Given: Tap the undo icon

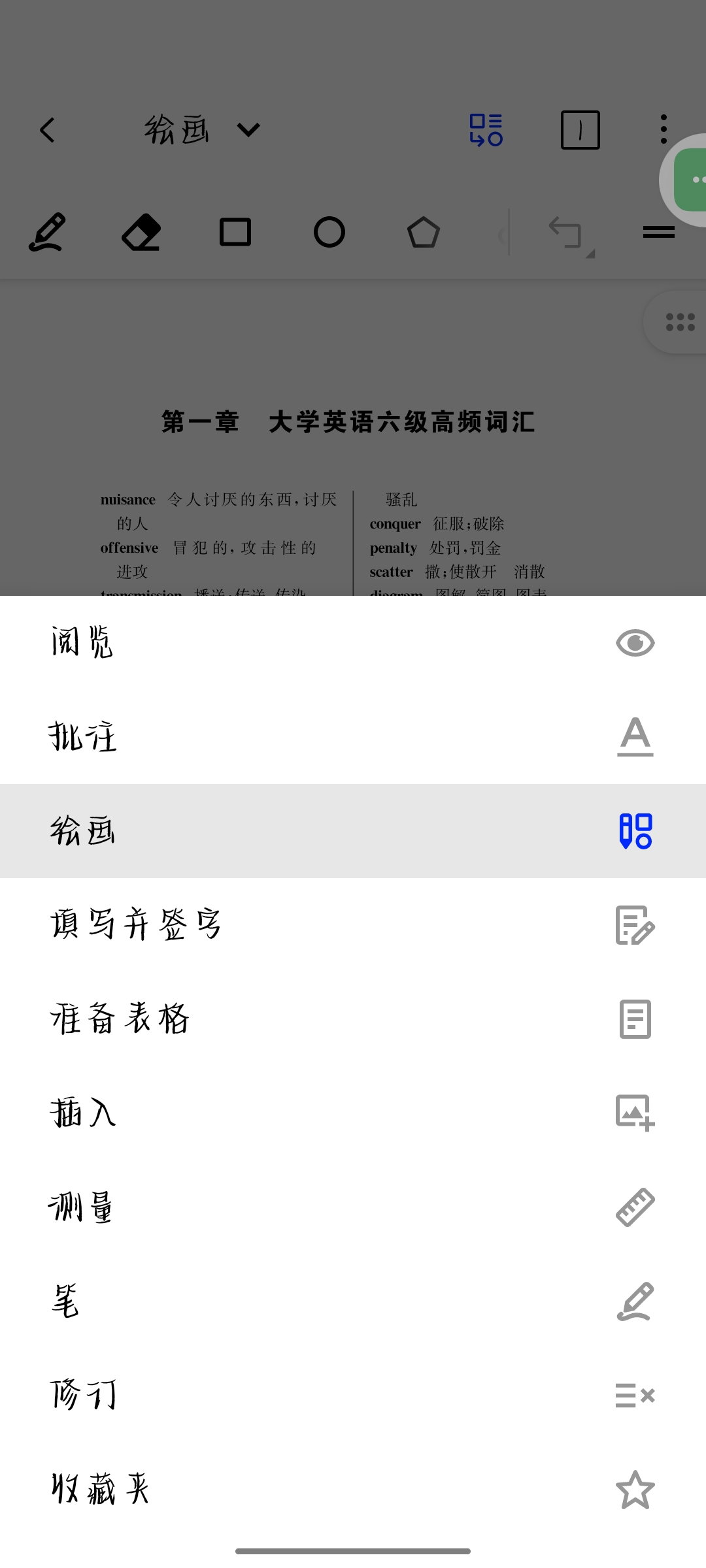Looking at the screenshot, I should [566, 233].
